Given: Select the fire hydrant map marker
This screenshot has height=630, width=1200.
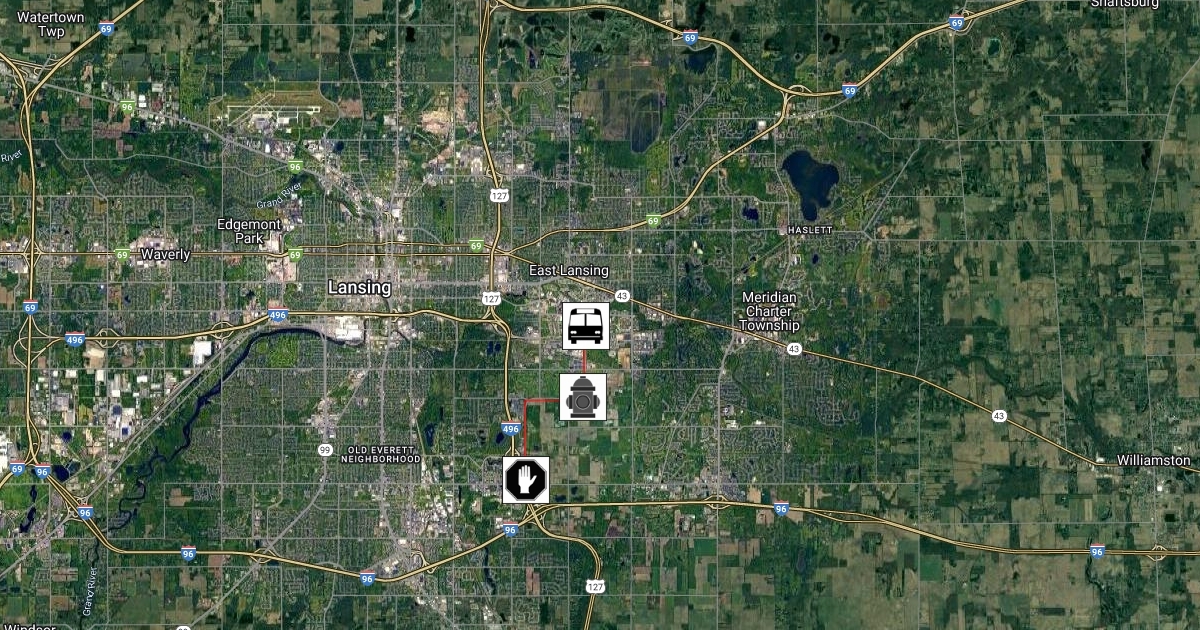Looking at the screenshot, I should pos(582,397).
